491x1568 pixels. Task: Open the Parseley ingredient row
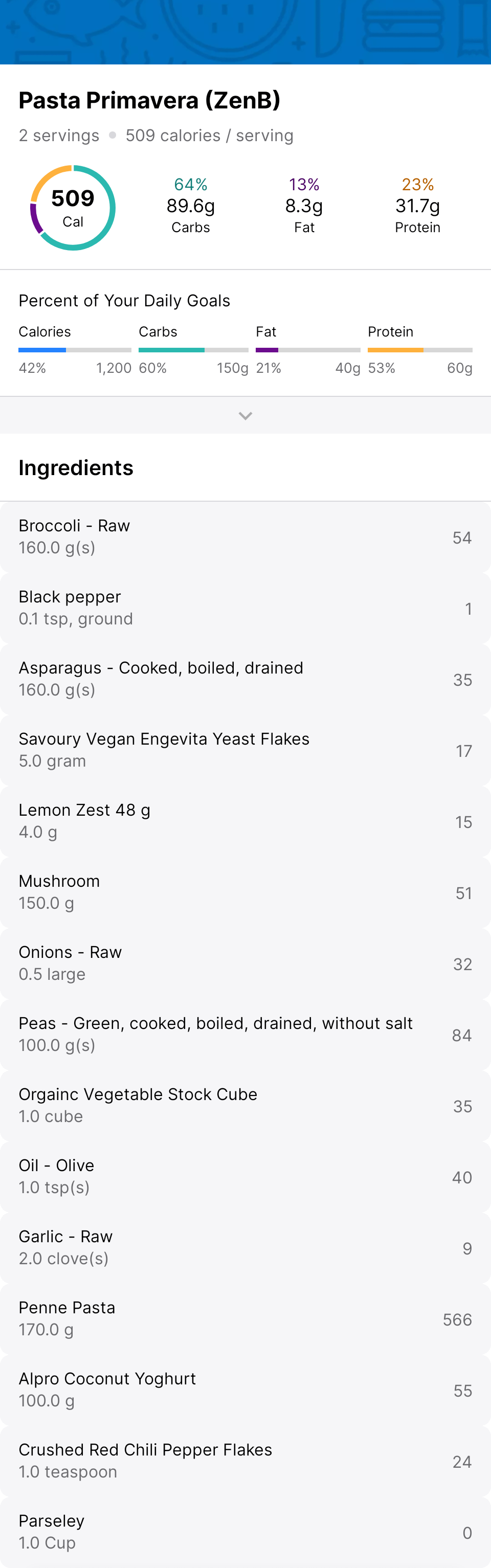245,1532
